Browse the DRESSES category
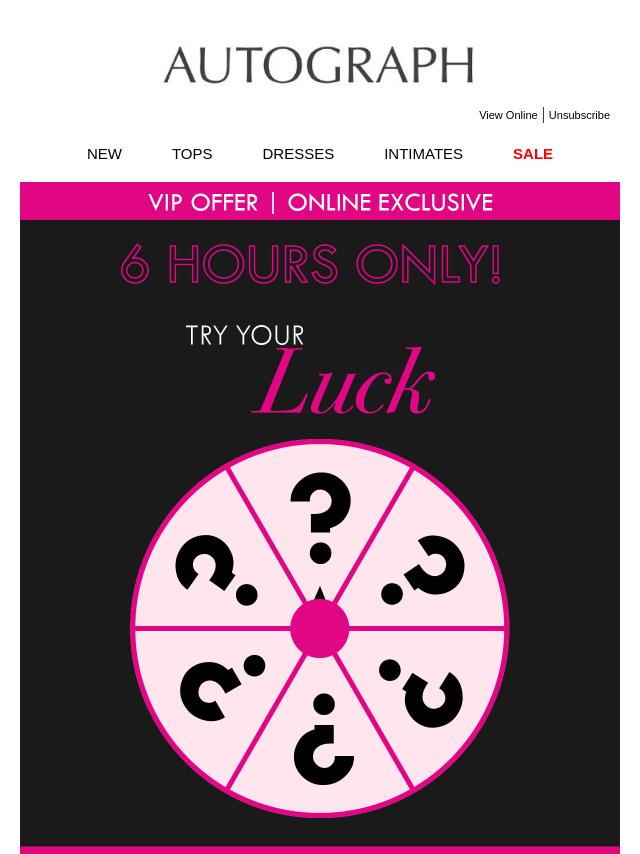 (298, 153)
